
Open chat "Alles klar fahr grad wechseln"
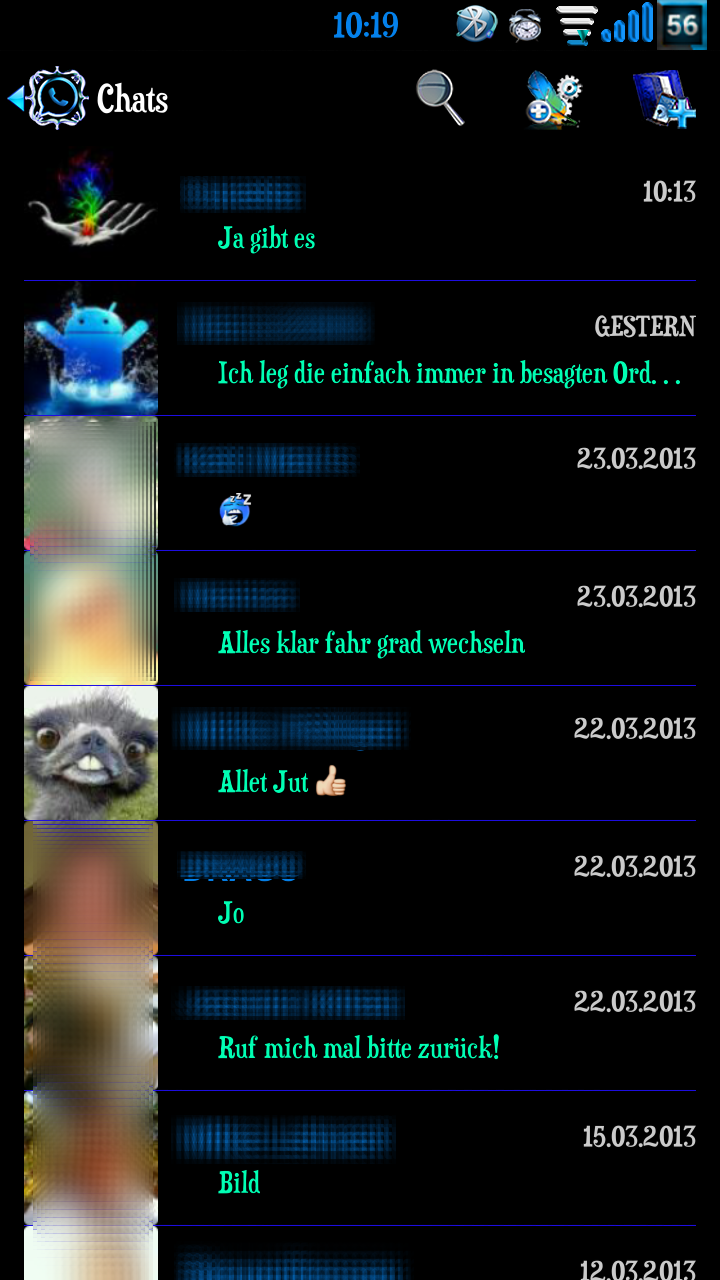coord(360,618)
